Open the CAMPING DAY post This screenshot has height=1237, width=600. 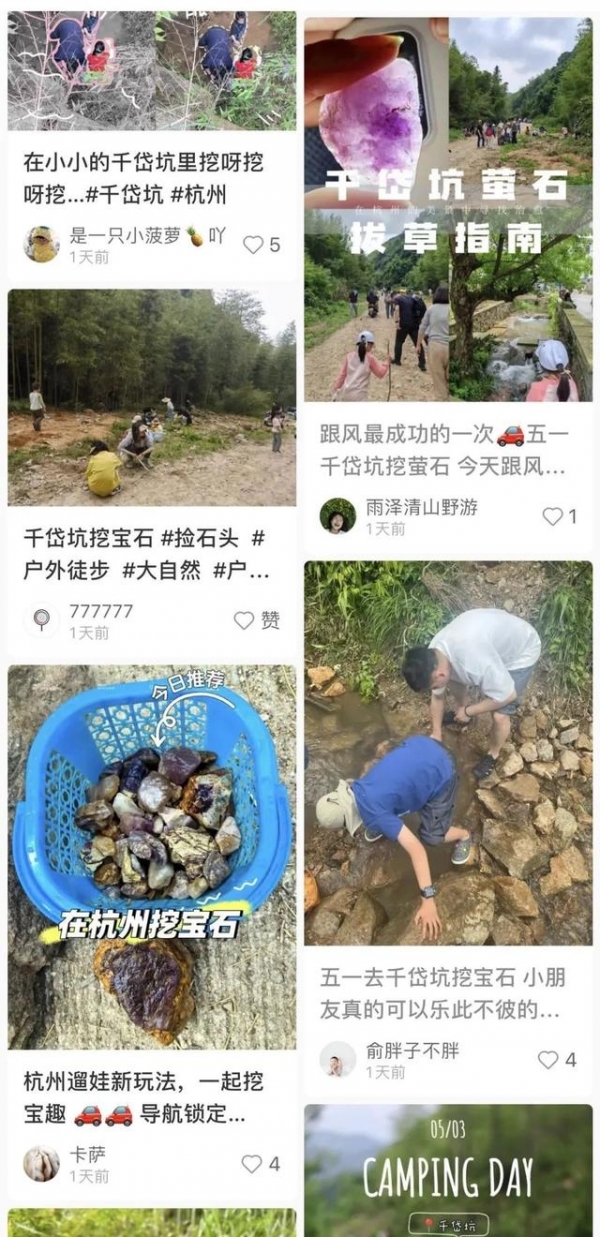(448, 1170)
